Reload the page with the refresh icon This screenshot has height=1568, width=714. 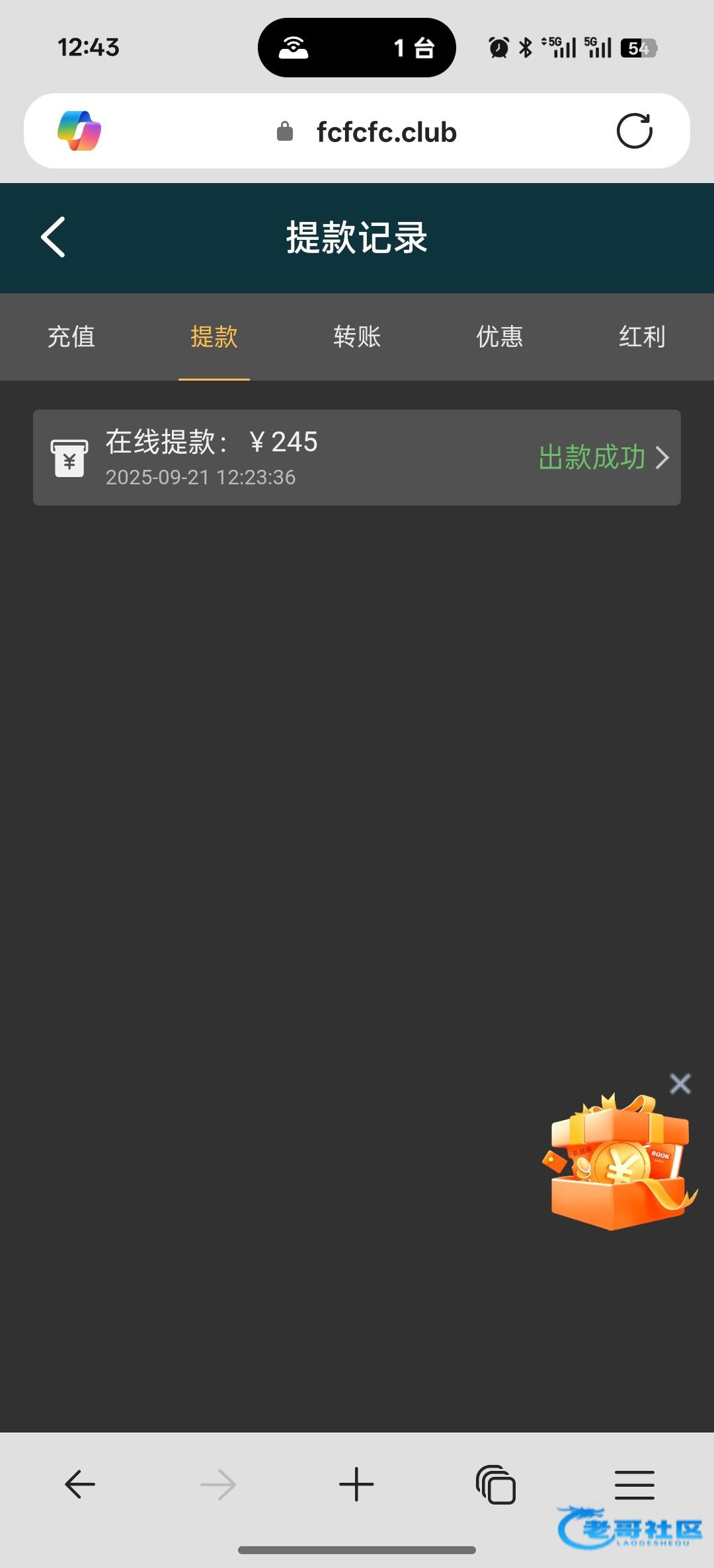tap(634, 131)
